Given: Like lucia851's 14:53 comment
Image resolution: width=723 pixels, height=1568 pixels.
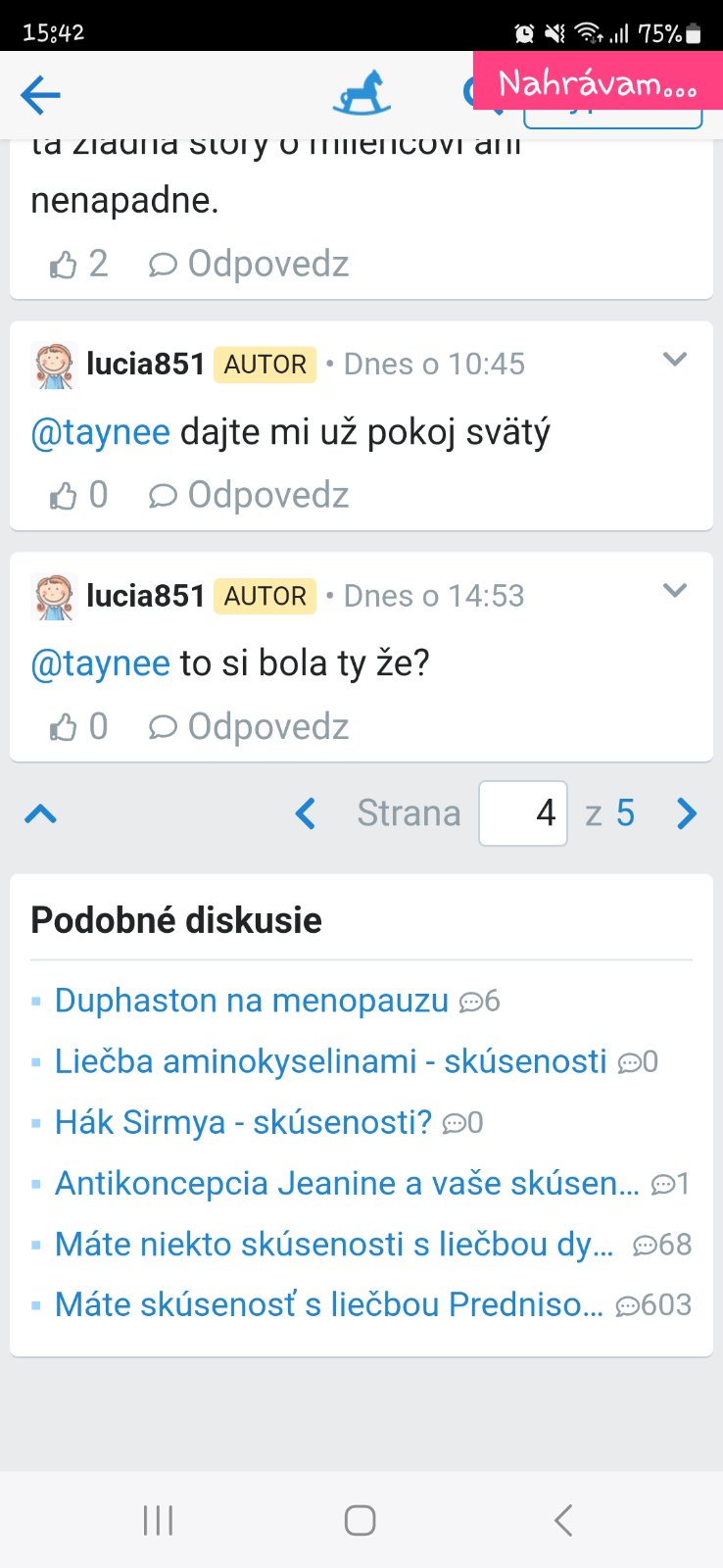Looking at the screenshot, I should 78,726.
